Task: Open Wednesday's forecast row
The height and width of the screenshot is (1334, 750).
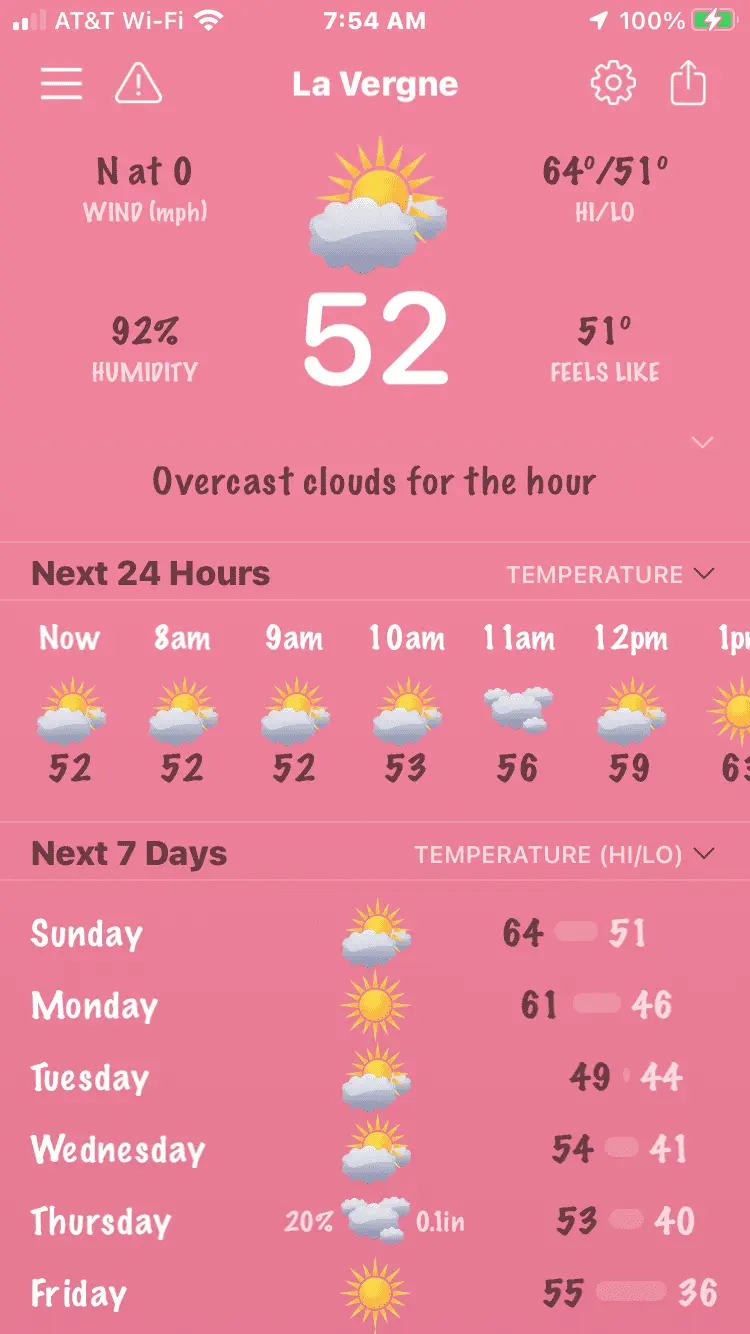Action: [375, 1150]
